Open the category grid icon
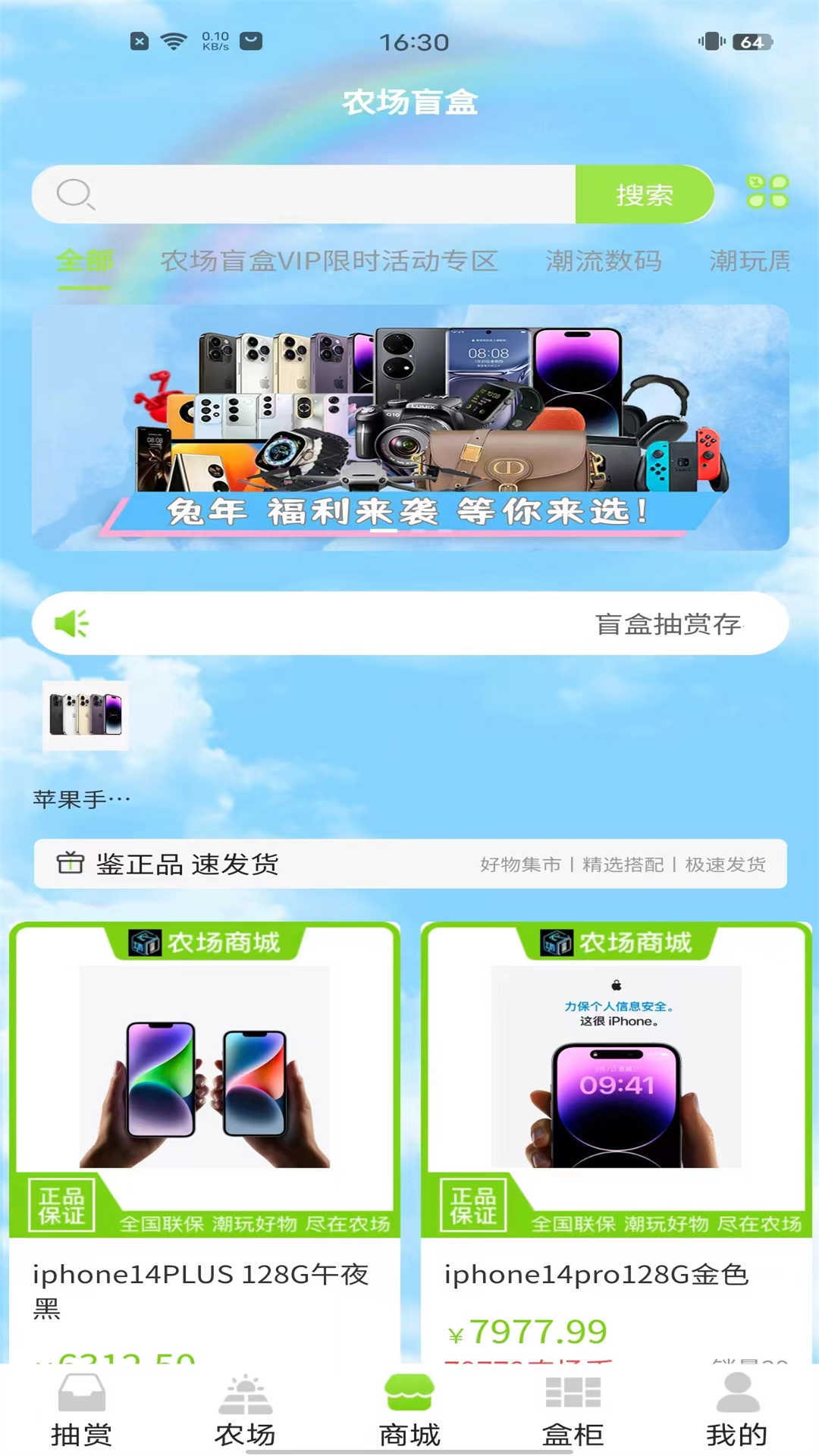This screenshot has height=1456, width=819. [767, 192]
